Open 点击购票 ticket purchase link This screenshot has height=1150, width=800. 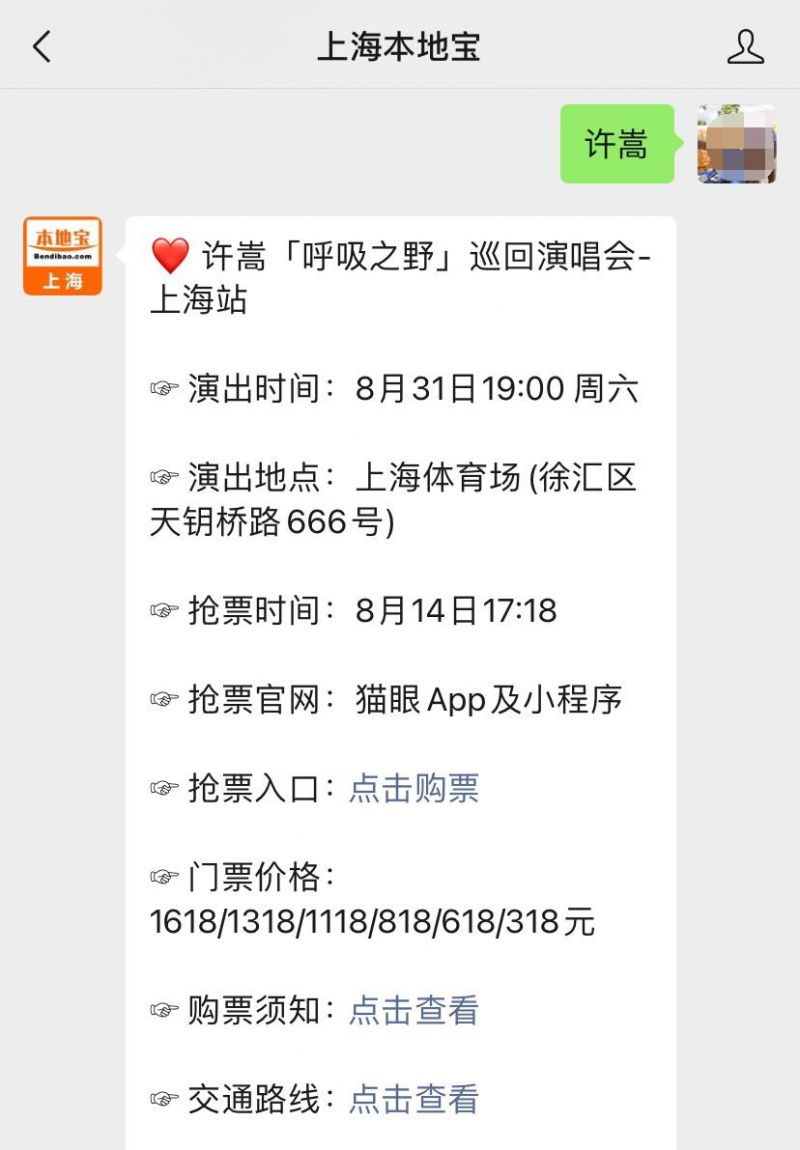[x=414, y=788]
